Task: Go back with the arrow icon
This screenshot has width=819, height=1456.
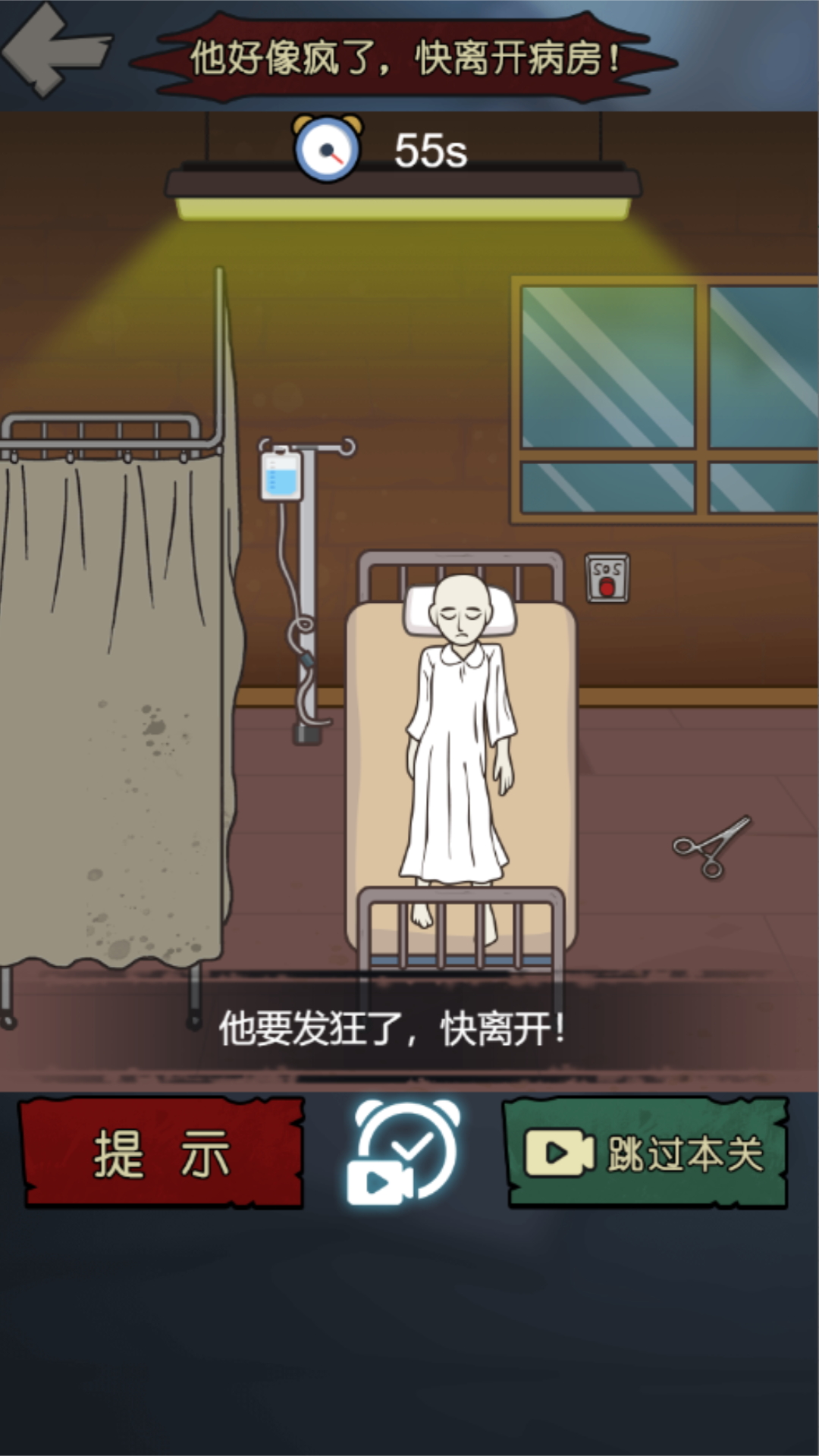Action: (55, 50)
